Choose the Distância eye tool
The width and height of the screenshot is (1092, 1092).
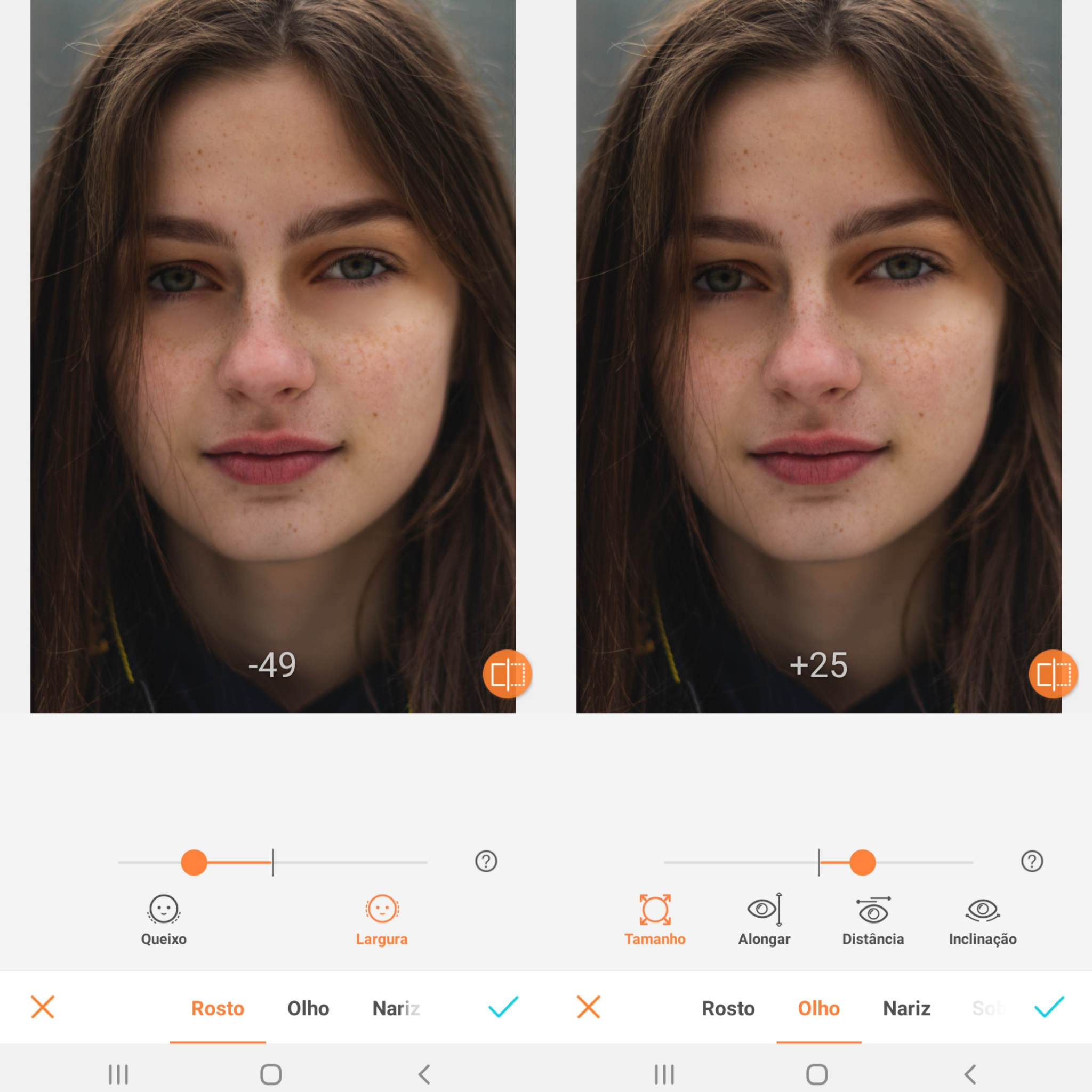[873, 919]
